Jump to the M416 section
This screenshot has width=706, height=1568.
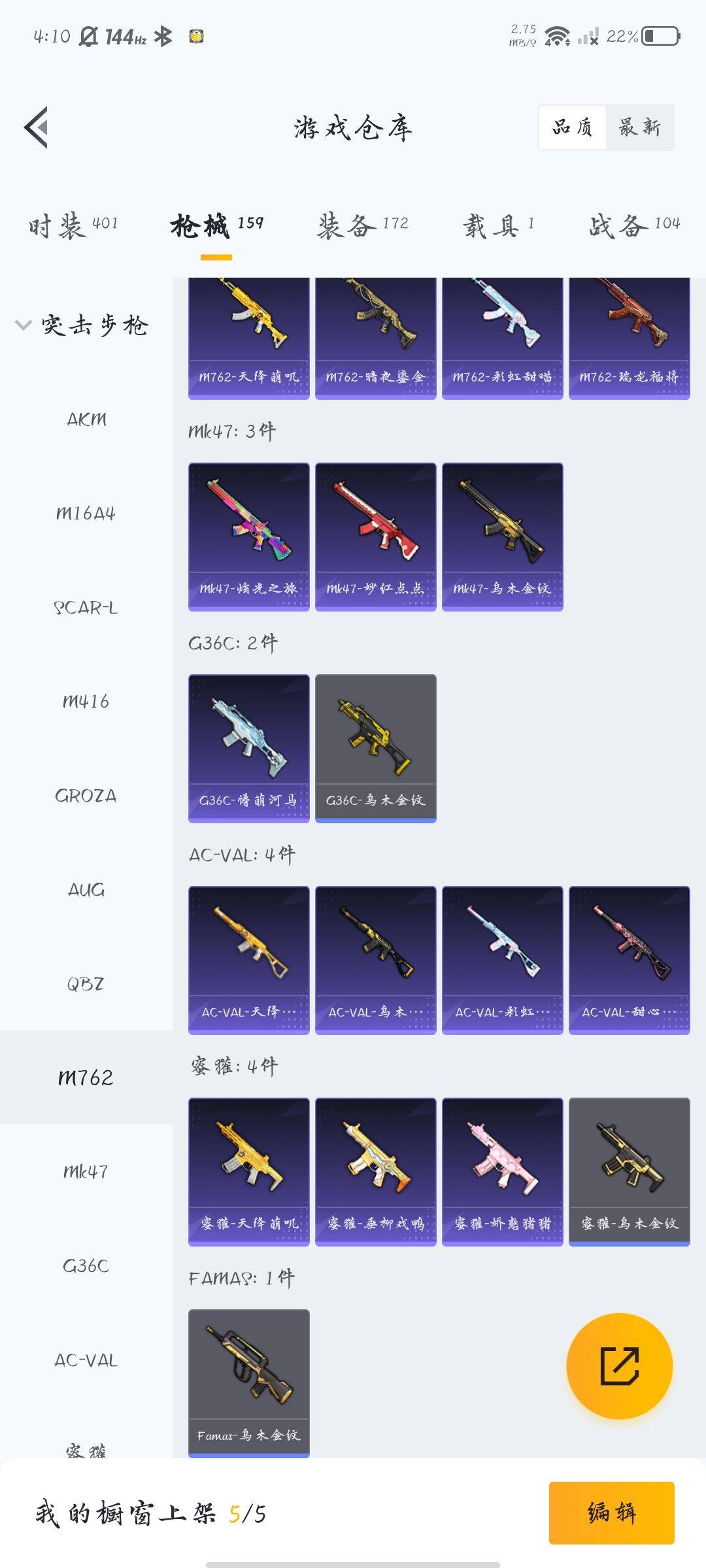[86, 702]
